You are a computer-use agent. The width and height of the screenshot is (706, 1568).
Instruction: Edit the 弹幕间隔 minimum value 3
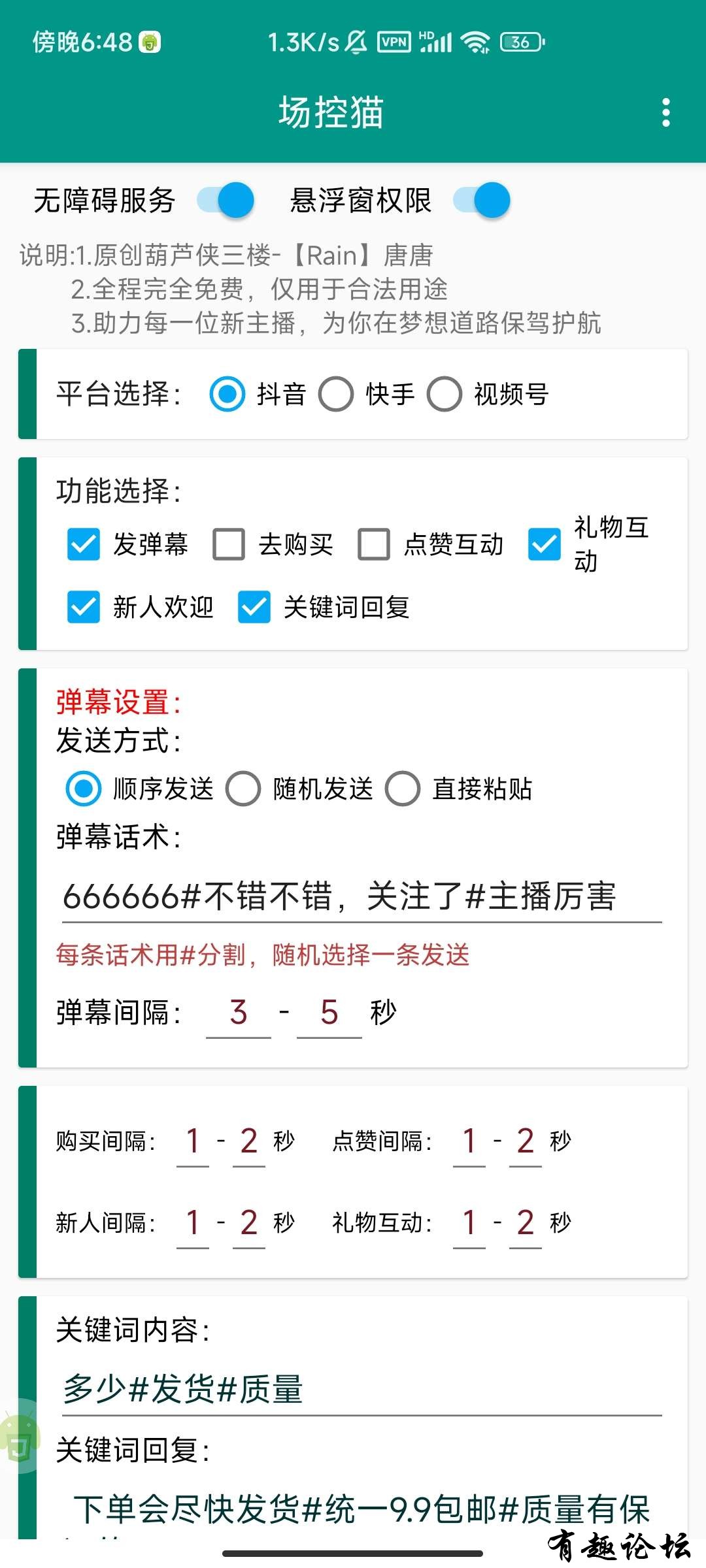(x=239, y=1013)
